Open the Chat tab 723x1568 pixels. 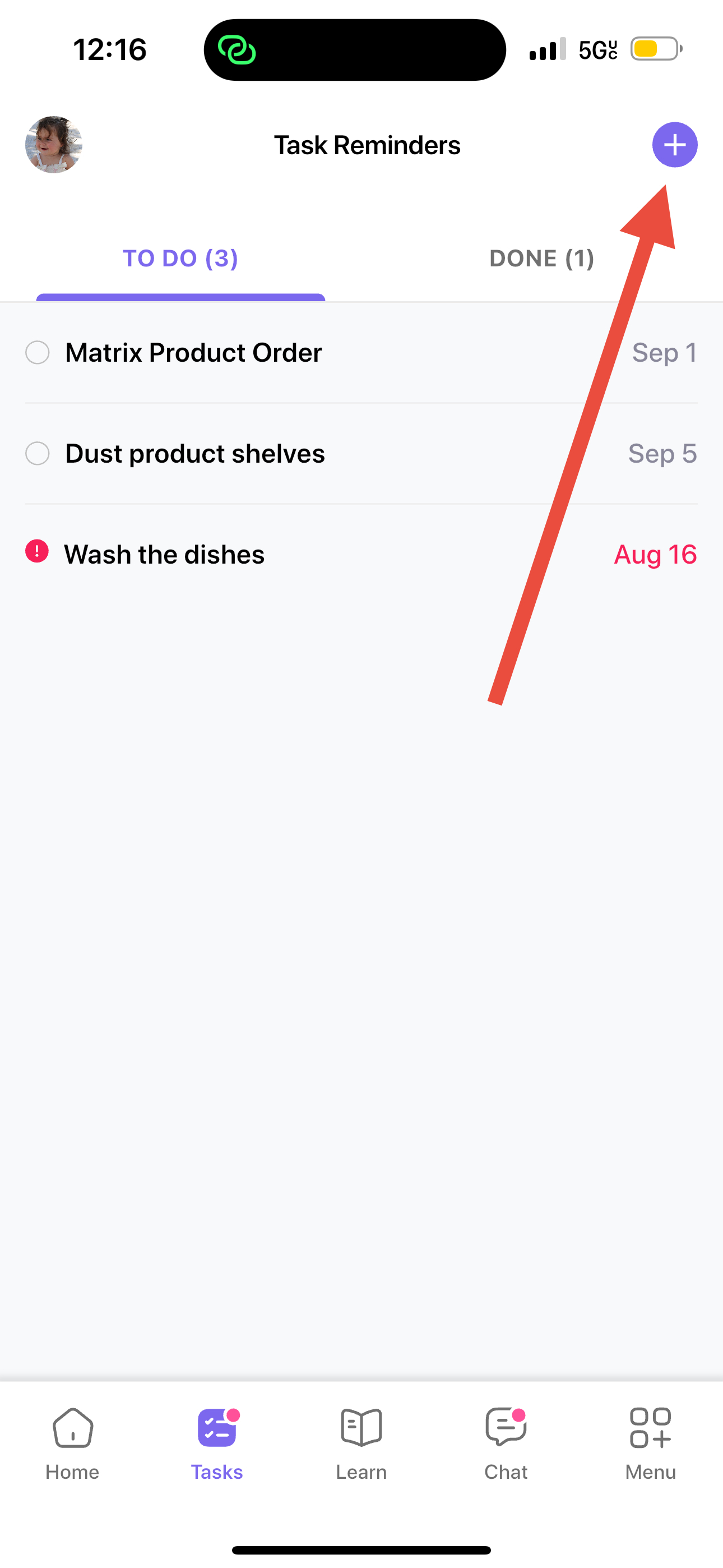506,1444
